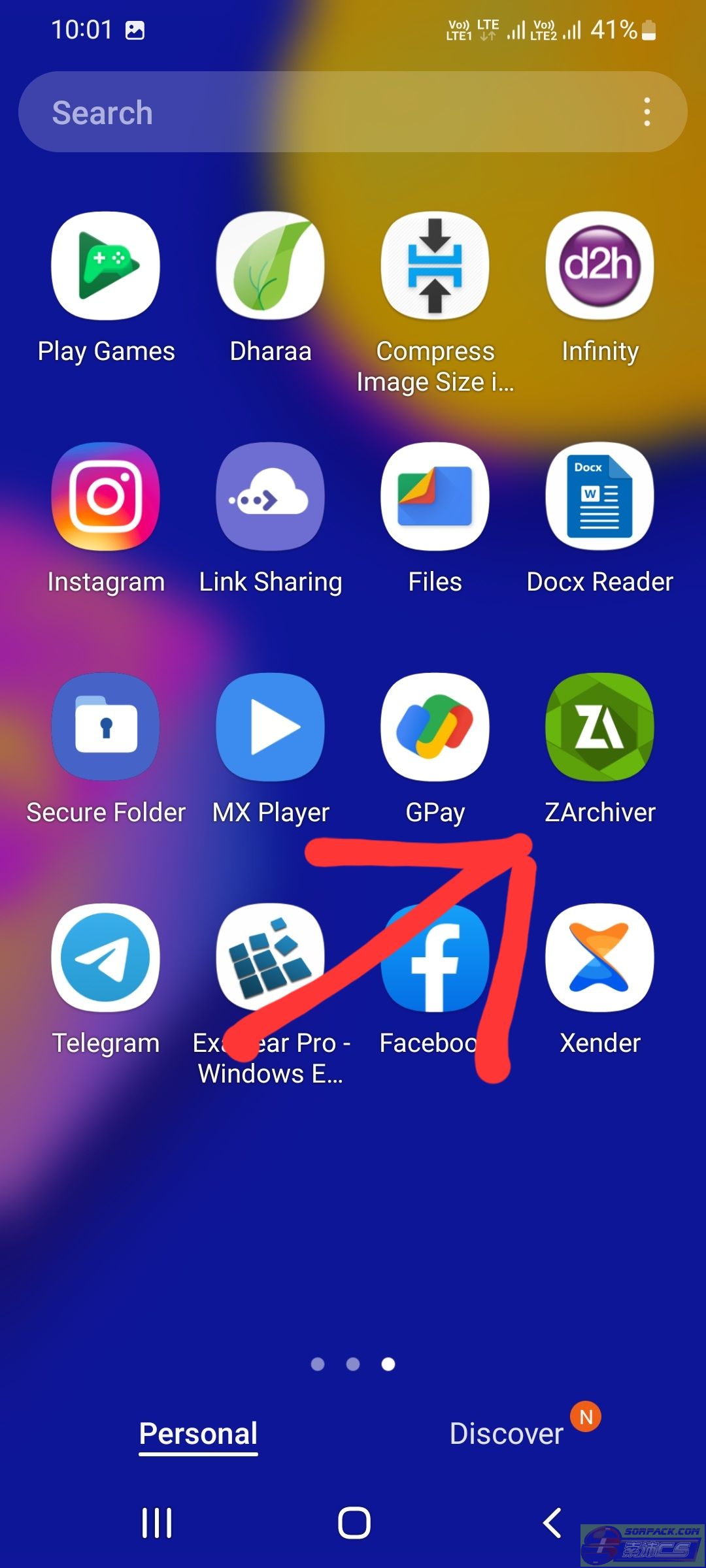
Task: Open Link Sharing
Action: coord(270,497)
